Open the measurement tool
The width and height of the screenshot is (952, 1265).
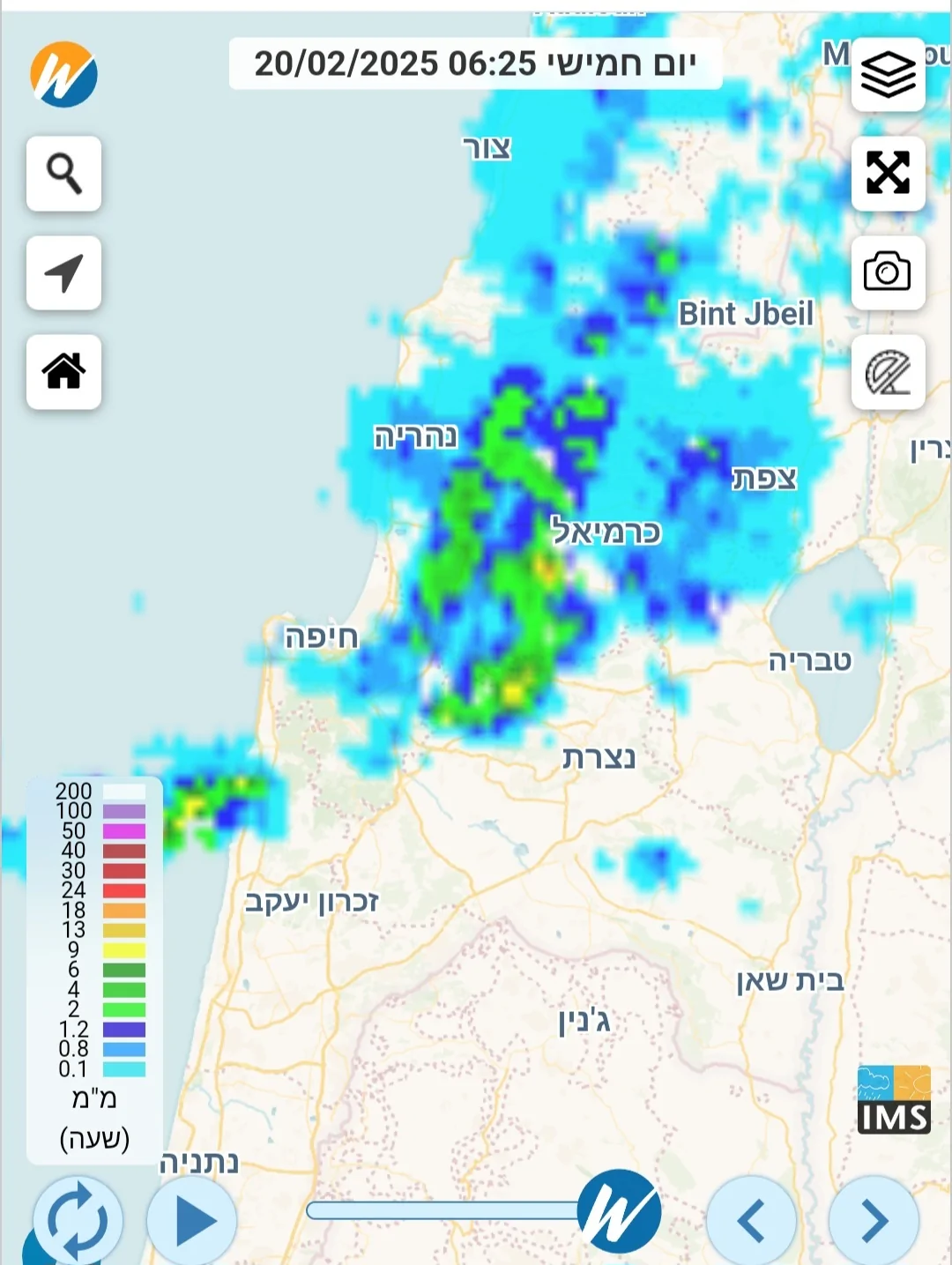pyautogui.click(x=888, y=372)
